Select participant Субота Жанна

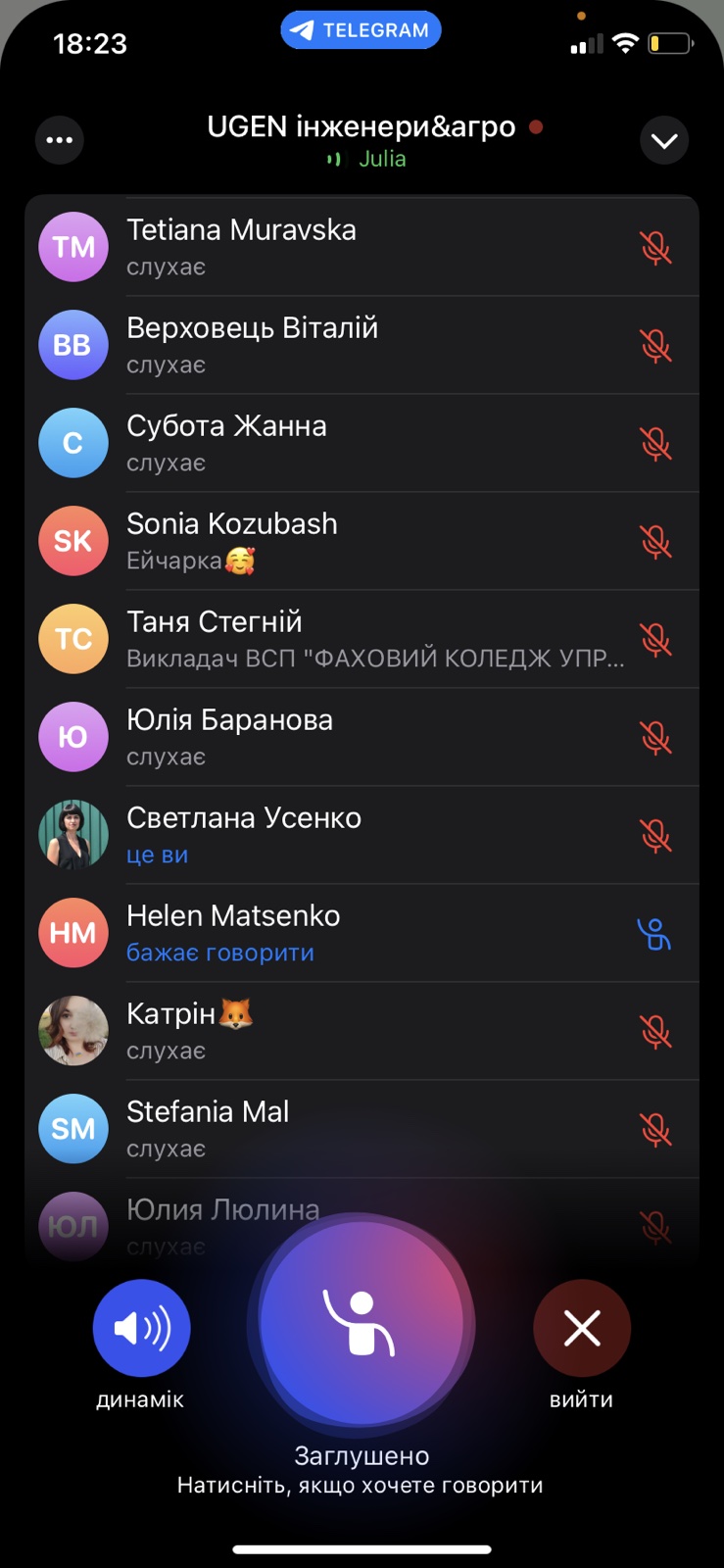tap(362, 443)
